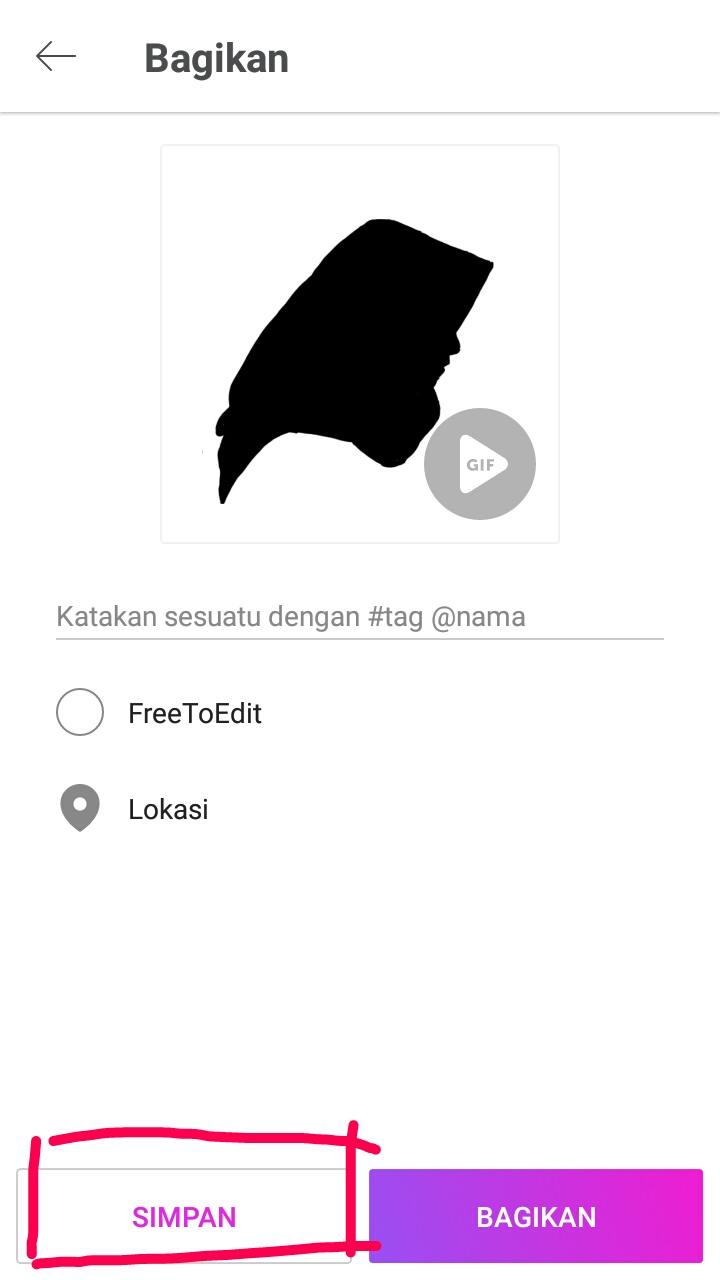720x1280 pixels.
Task: Open the Bagikan screen header title
Action: click(216, 58)
